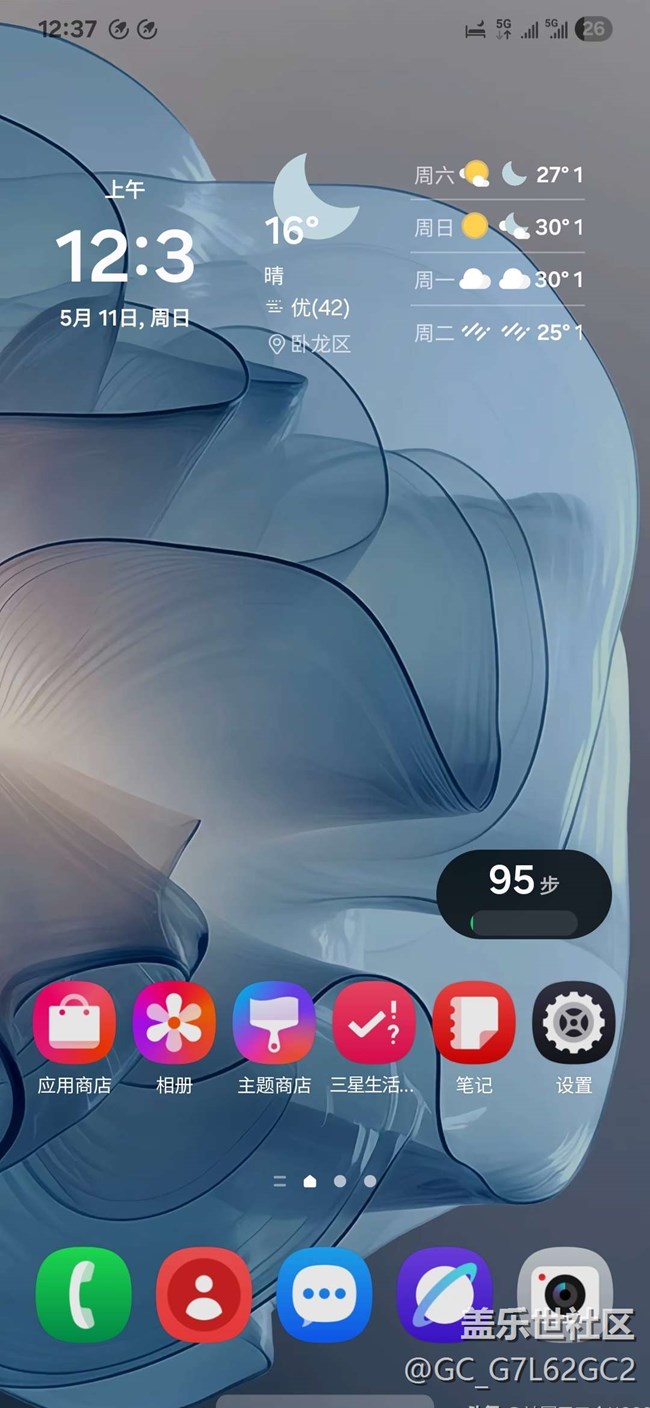Launch the 相册 gallery app

pos(174,1022)
